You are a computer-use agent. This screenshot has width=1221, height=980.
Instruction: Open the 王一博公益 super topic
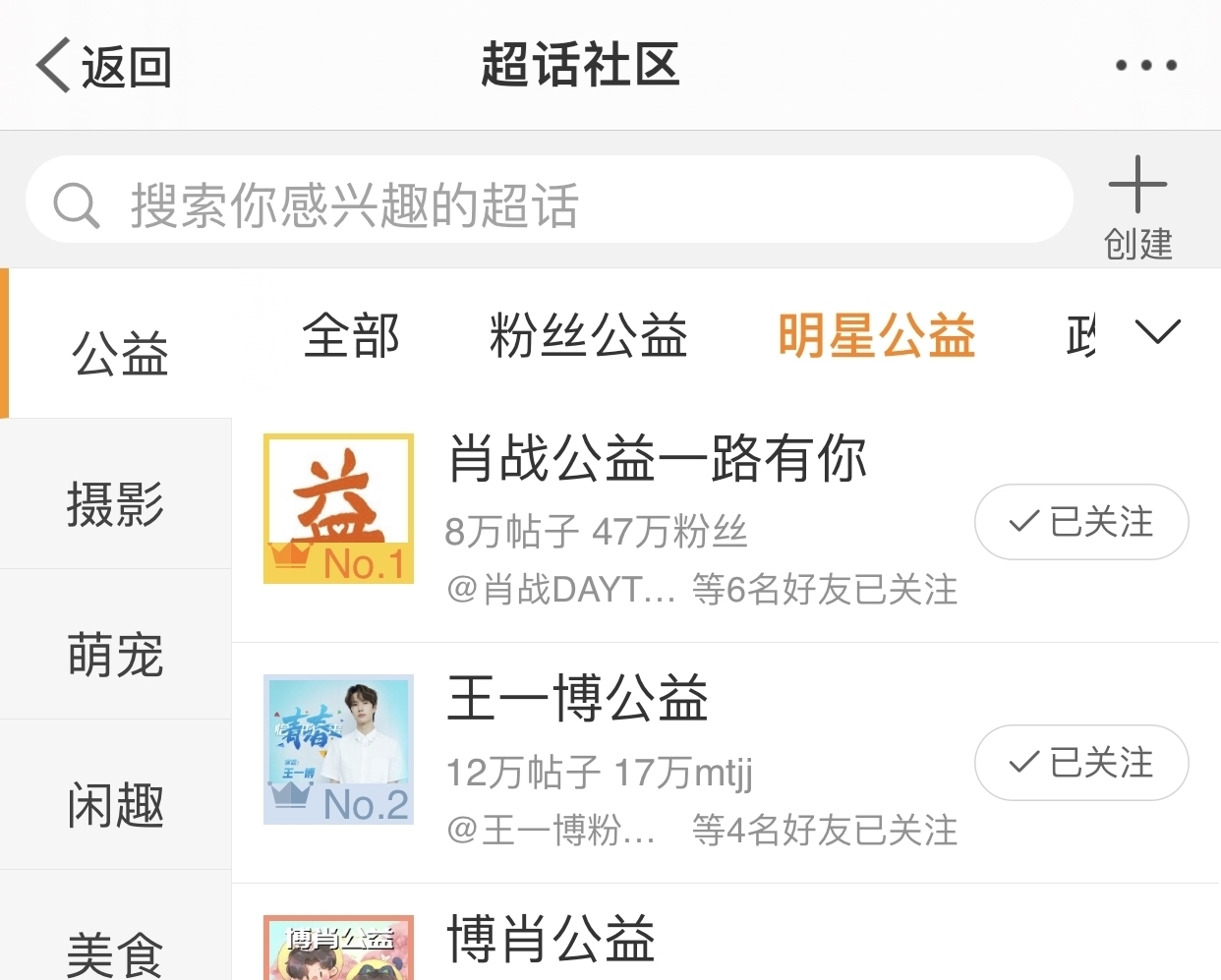point(577,699)
